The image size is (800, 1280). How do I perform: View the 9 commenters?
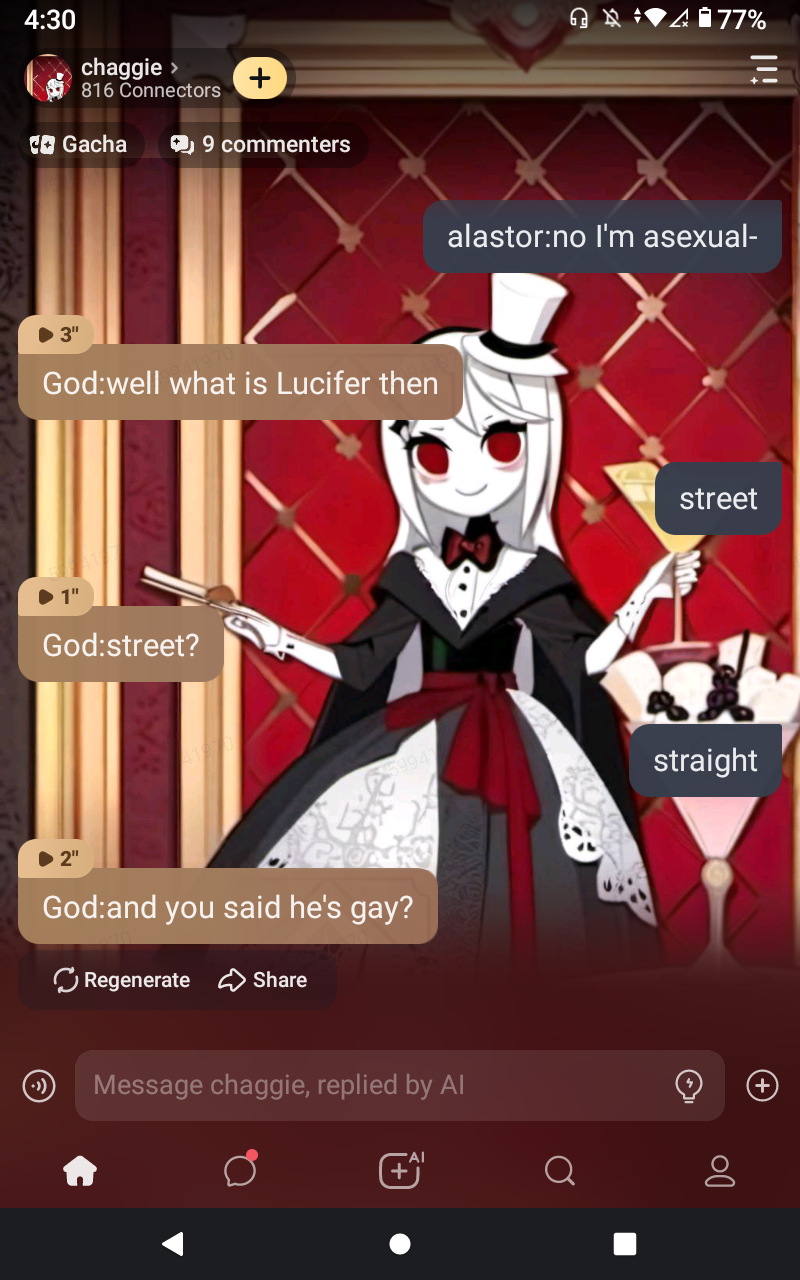262,144
